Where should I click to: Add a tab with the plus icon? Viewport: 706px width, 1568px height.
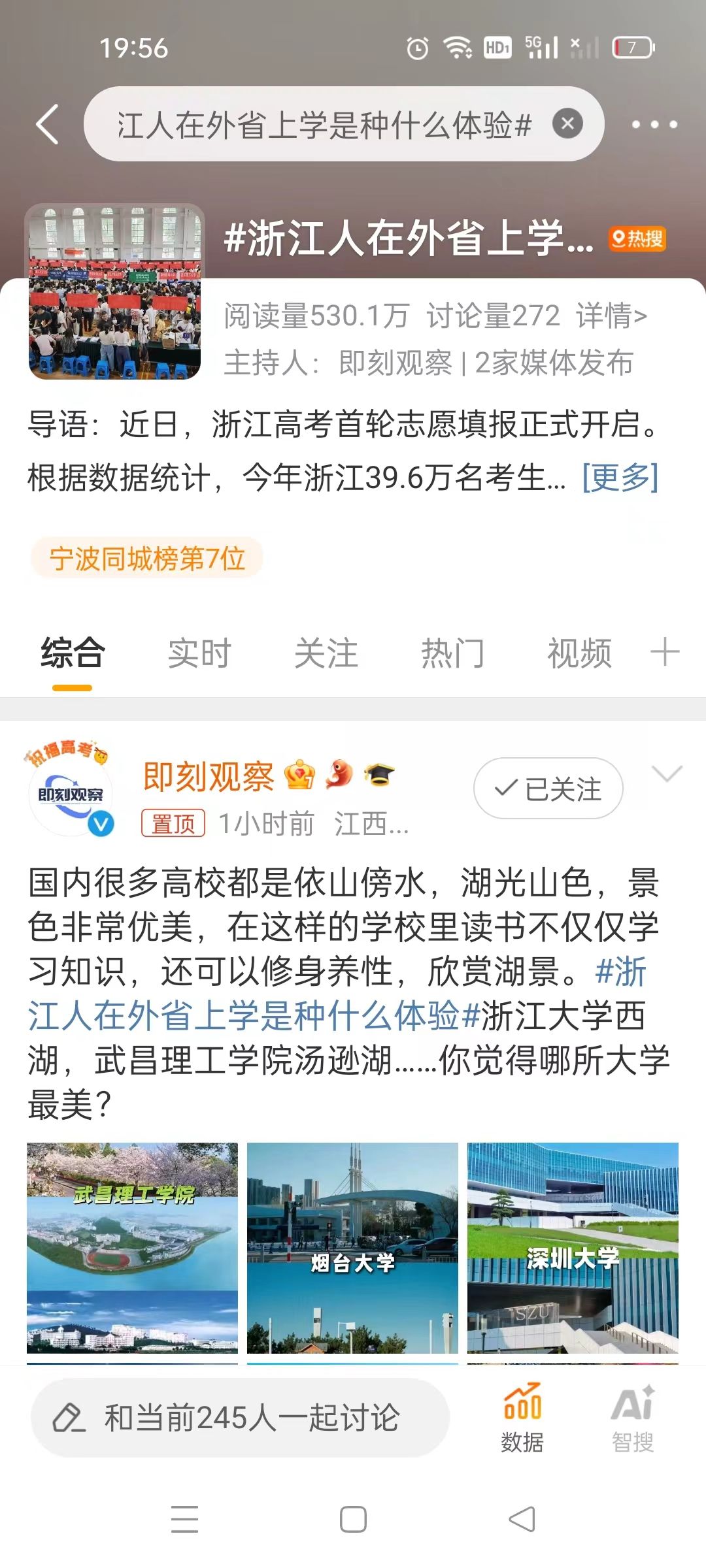pyautogui.click(x=665, y=652)
